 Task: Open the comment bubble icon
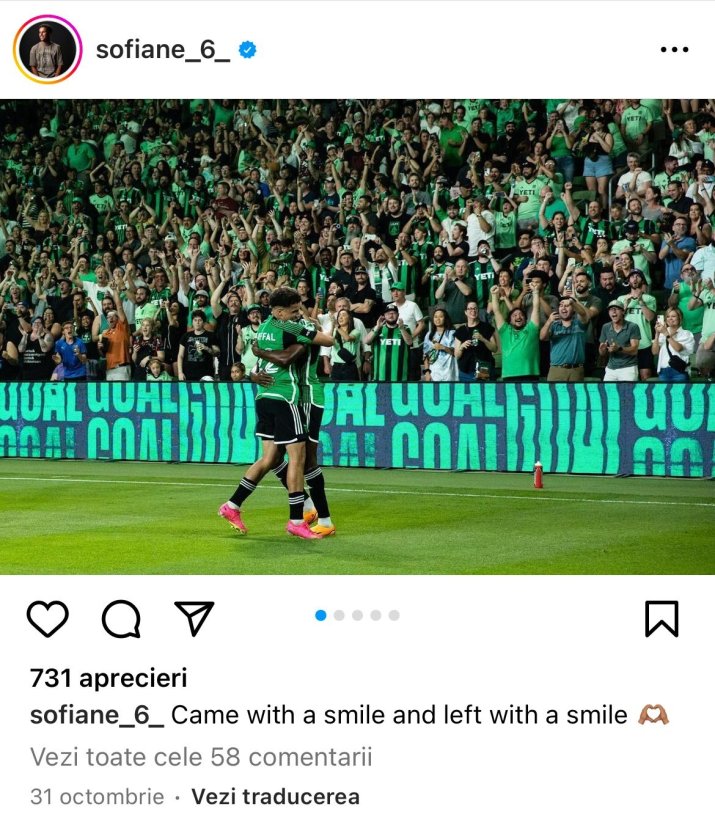[121, 619]
